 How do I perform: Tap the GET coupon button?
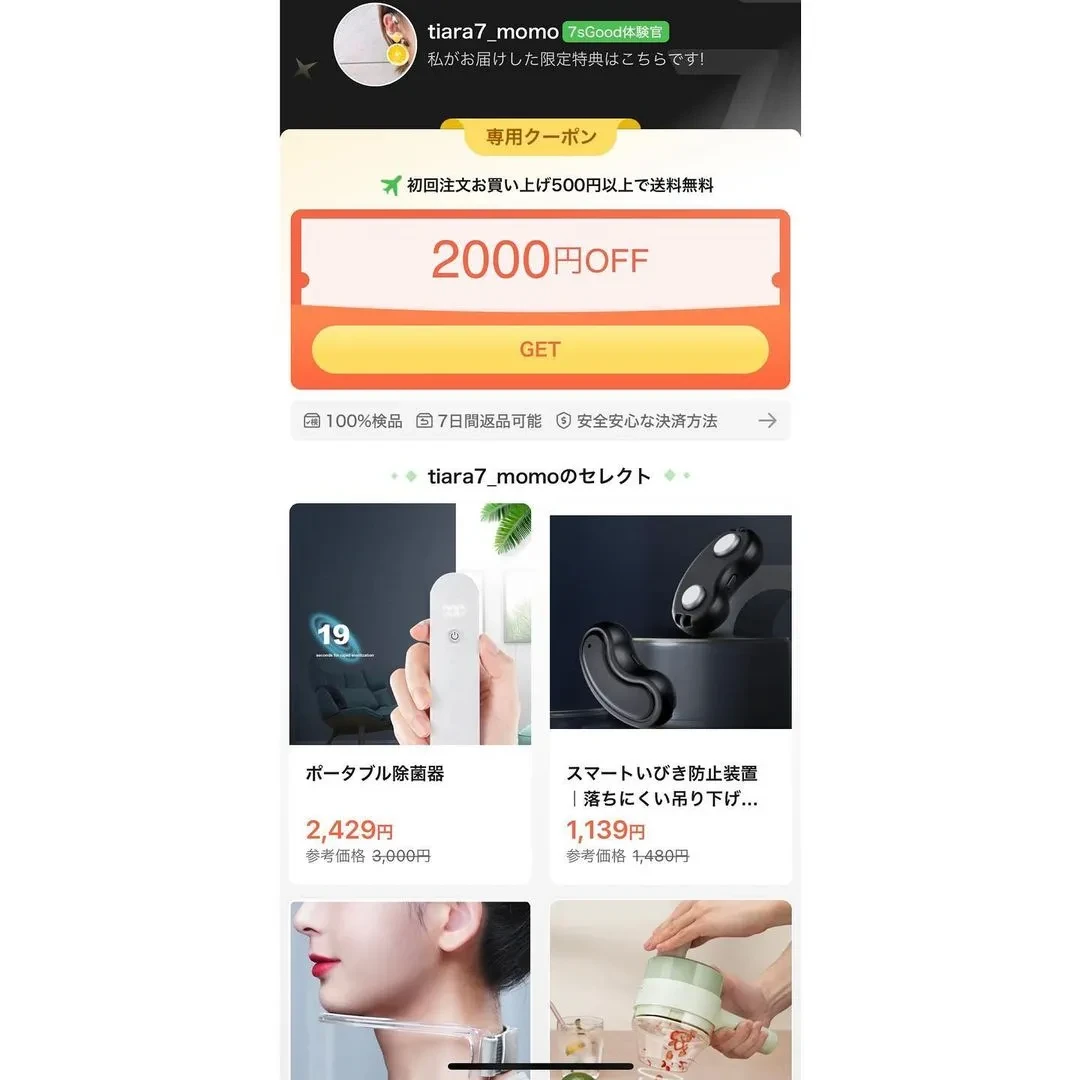point(540,350)
